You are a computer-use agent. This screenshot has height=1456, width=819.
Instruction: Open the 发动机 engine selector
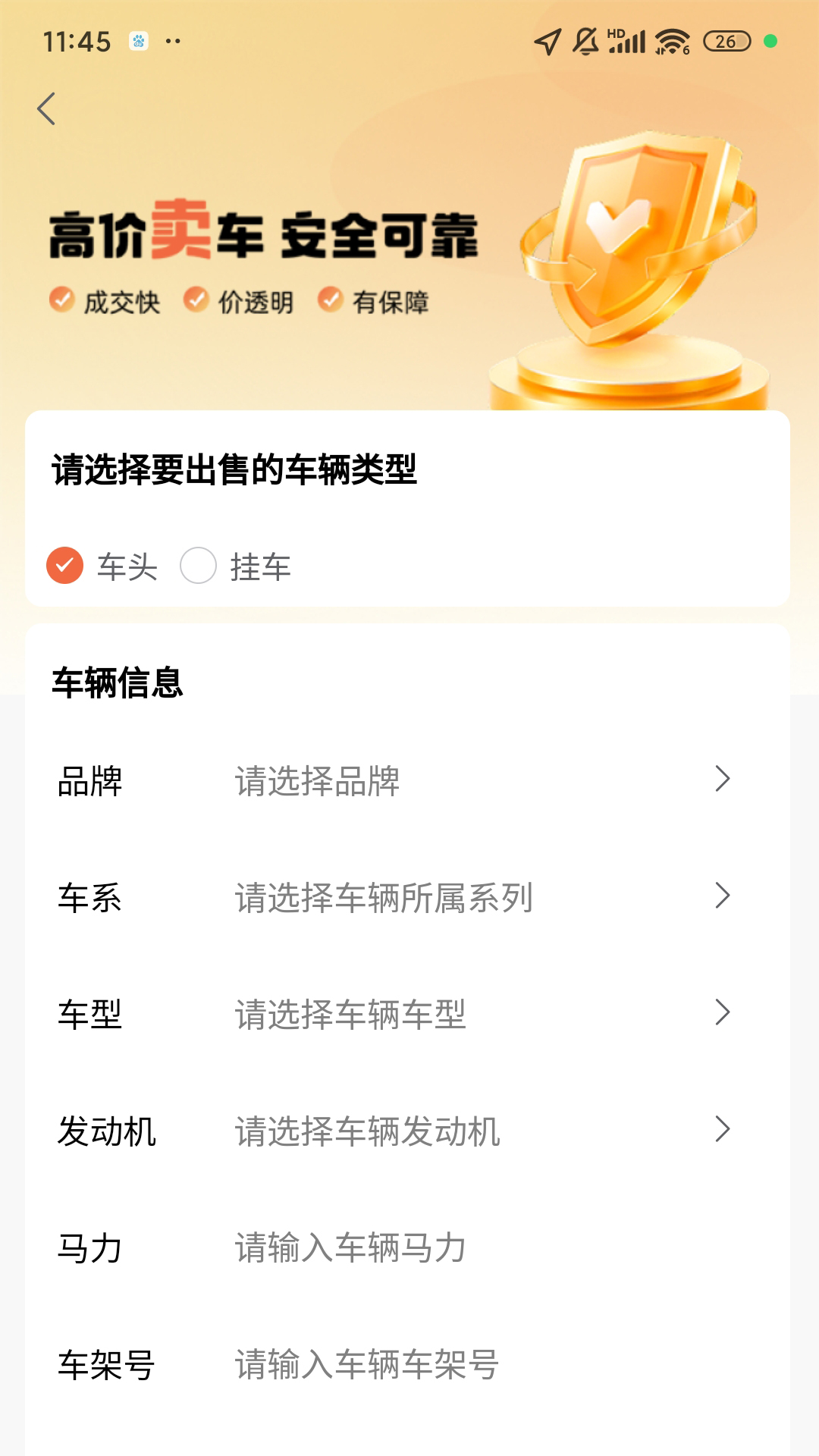[478, 1131]
